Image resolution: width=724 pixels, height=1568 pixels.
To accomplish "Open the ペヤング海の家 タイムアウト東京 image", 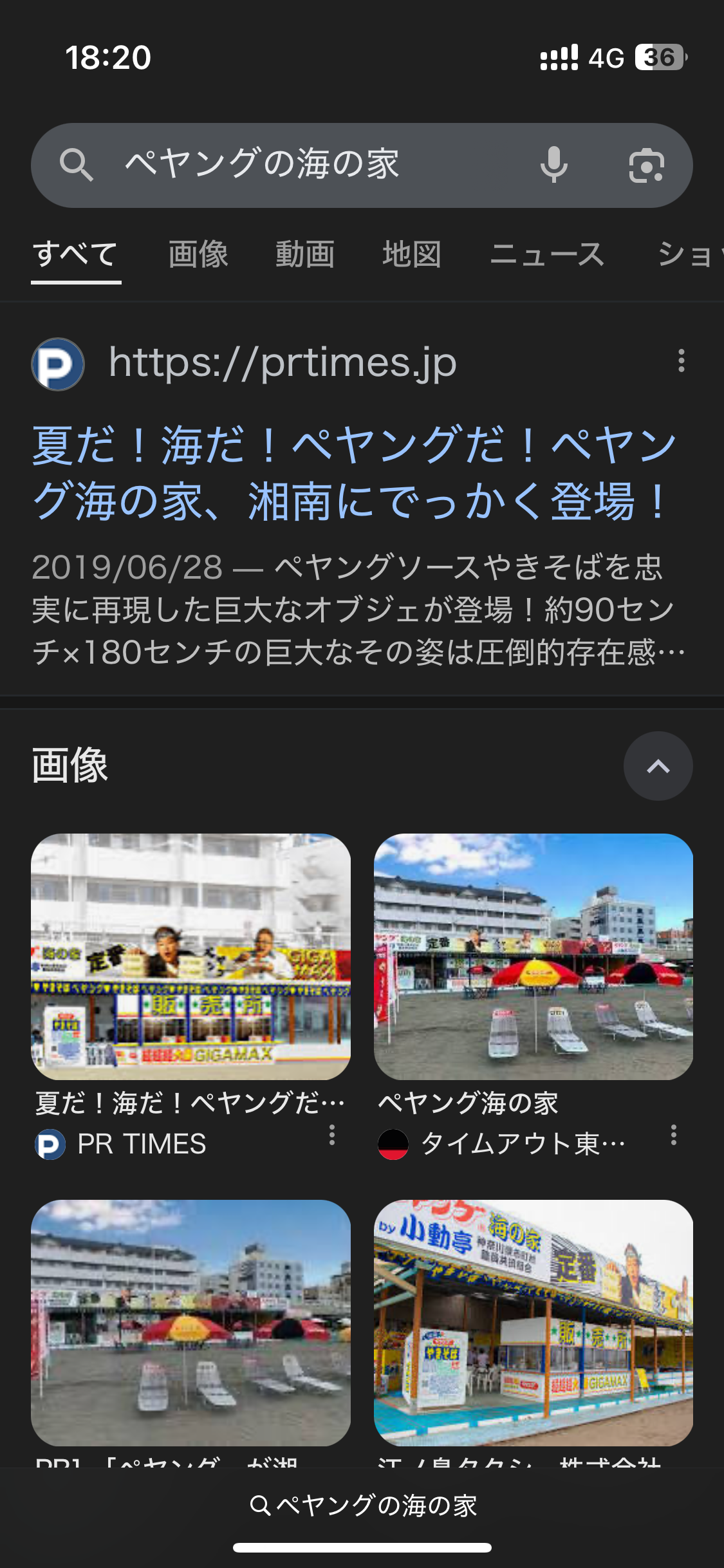I will point(533,957).
